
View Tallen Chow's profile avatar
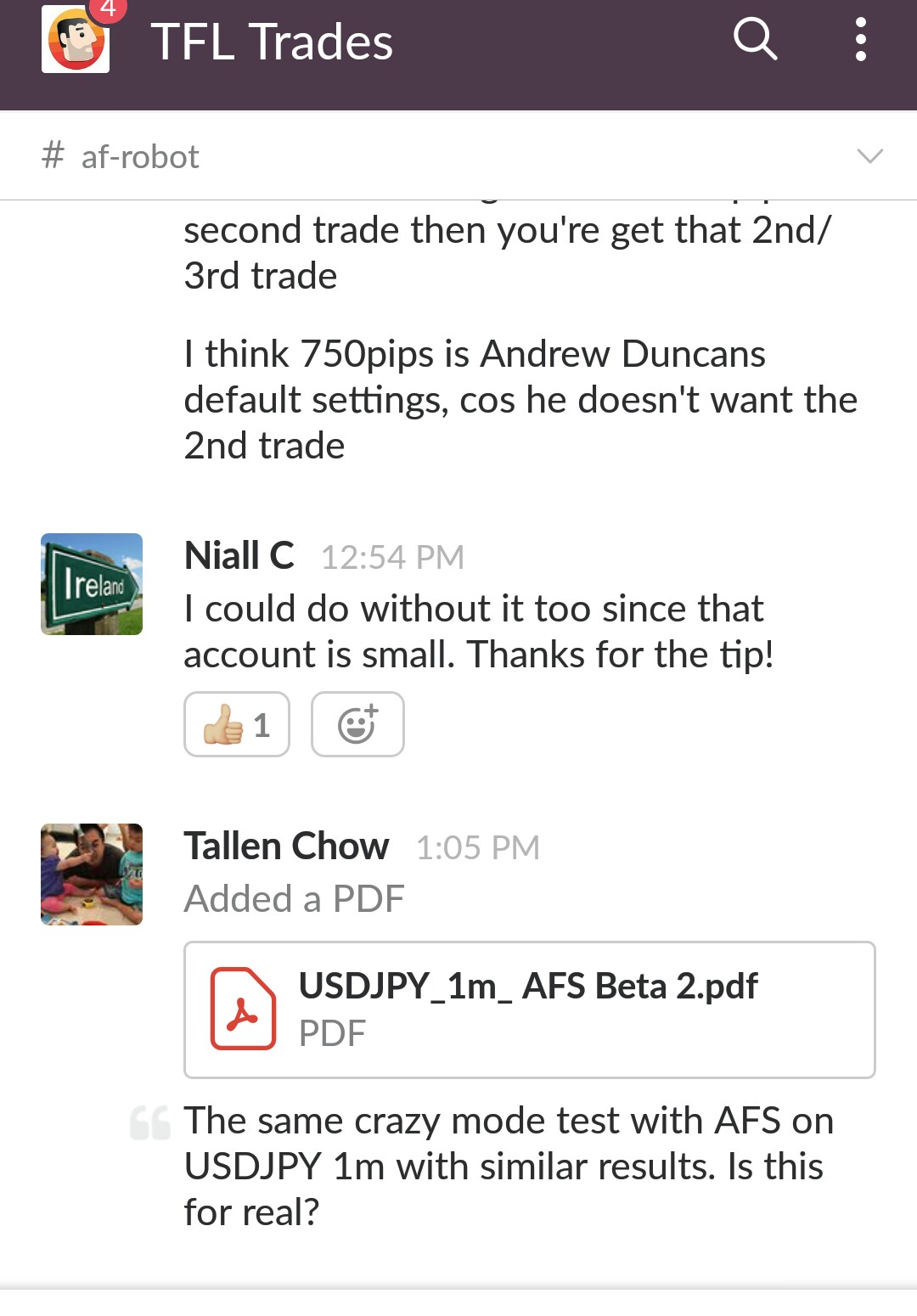tap(92, 875)
